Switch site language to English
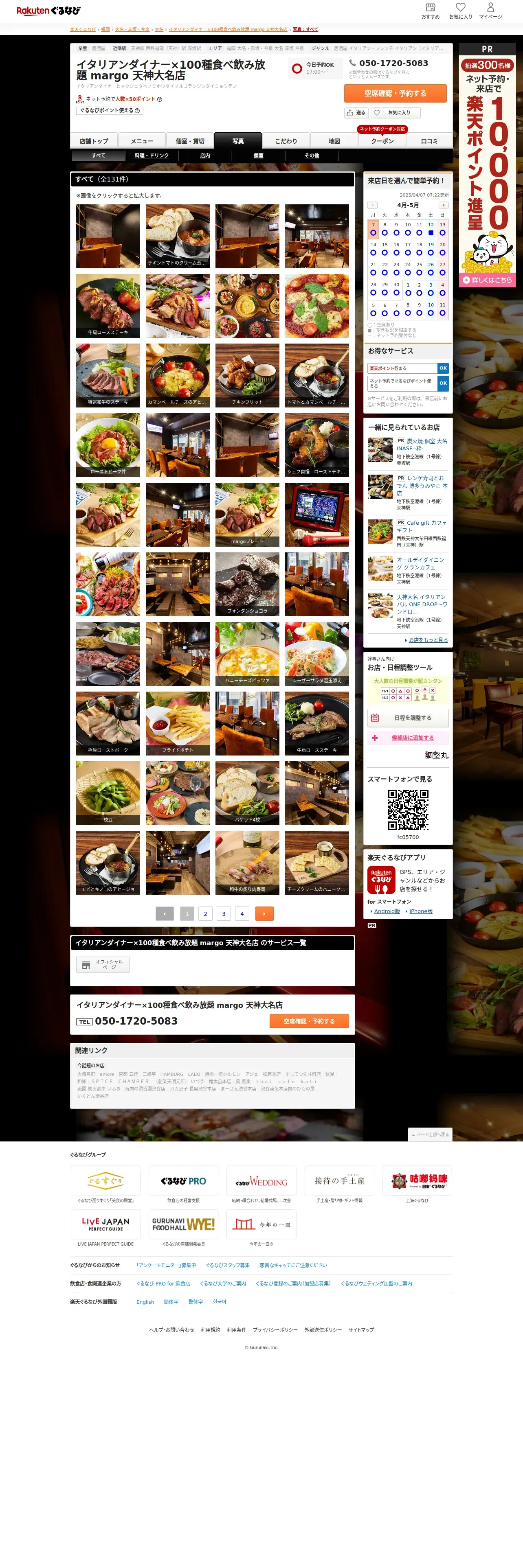Viewport: 523px width, 1568px height. click(145, 1302)
